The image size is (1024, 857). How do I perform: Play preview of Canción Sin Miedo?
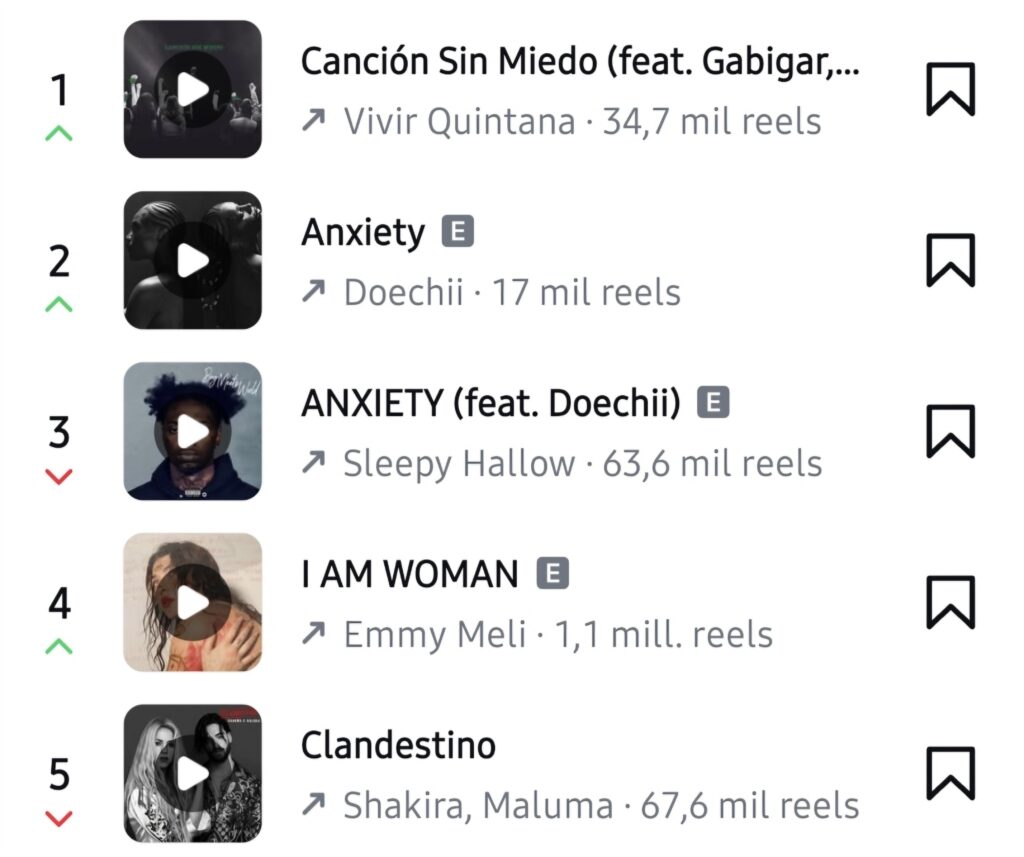click(x=193, y=90)
